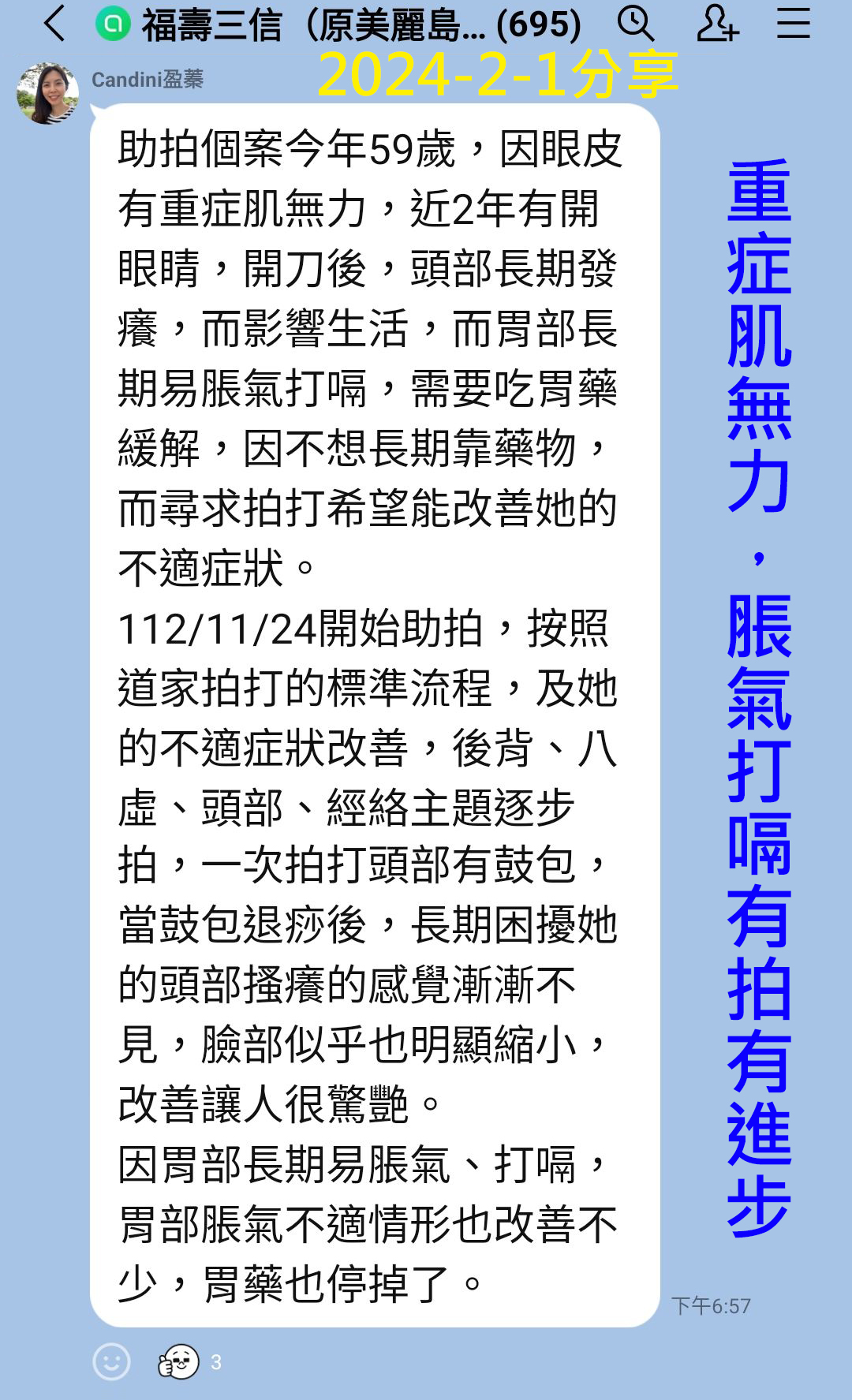Go back from the 福壽三信 group chat
Image resolution: width=852 pixels, height=1400 pixels.
(x=54, y=23)
